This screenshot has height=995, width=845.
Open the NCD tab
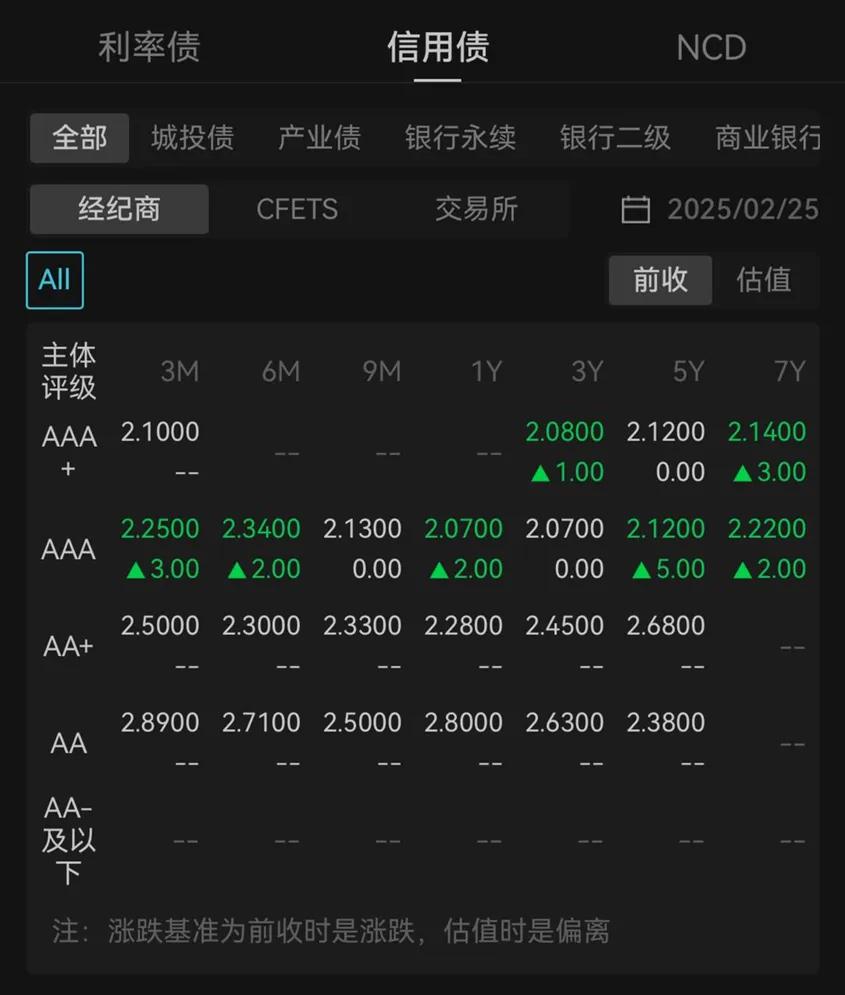tap(711, 46)
